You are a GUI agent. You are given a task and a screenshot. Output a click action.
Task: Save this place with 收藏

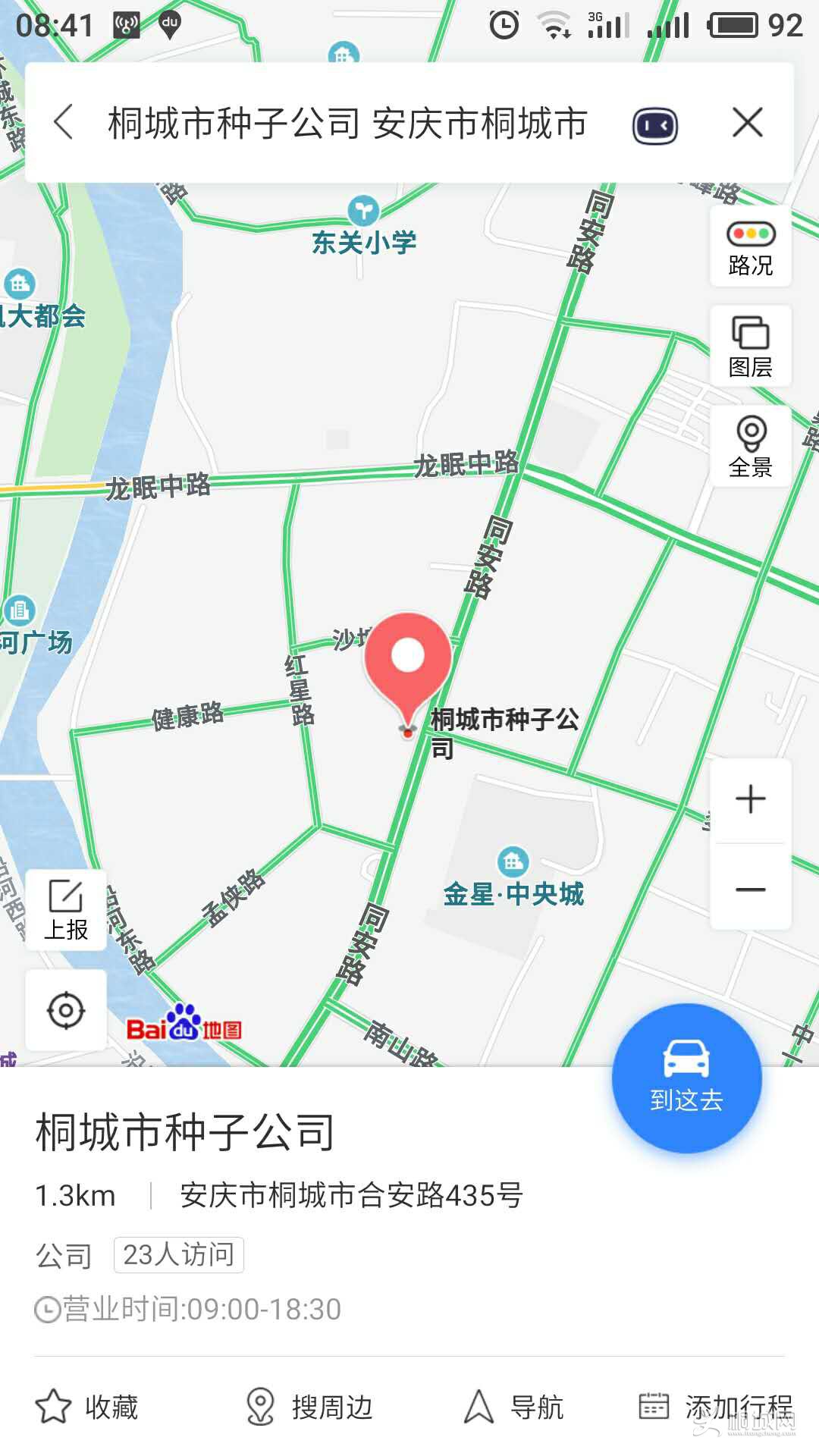click(87, 1407)
